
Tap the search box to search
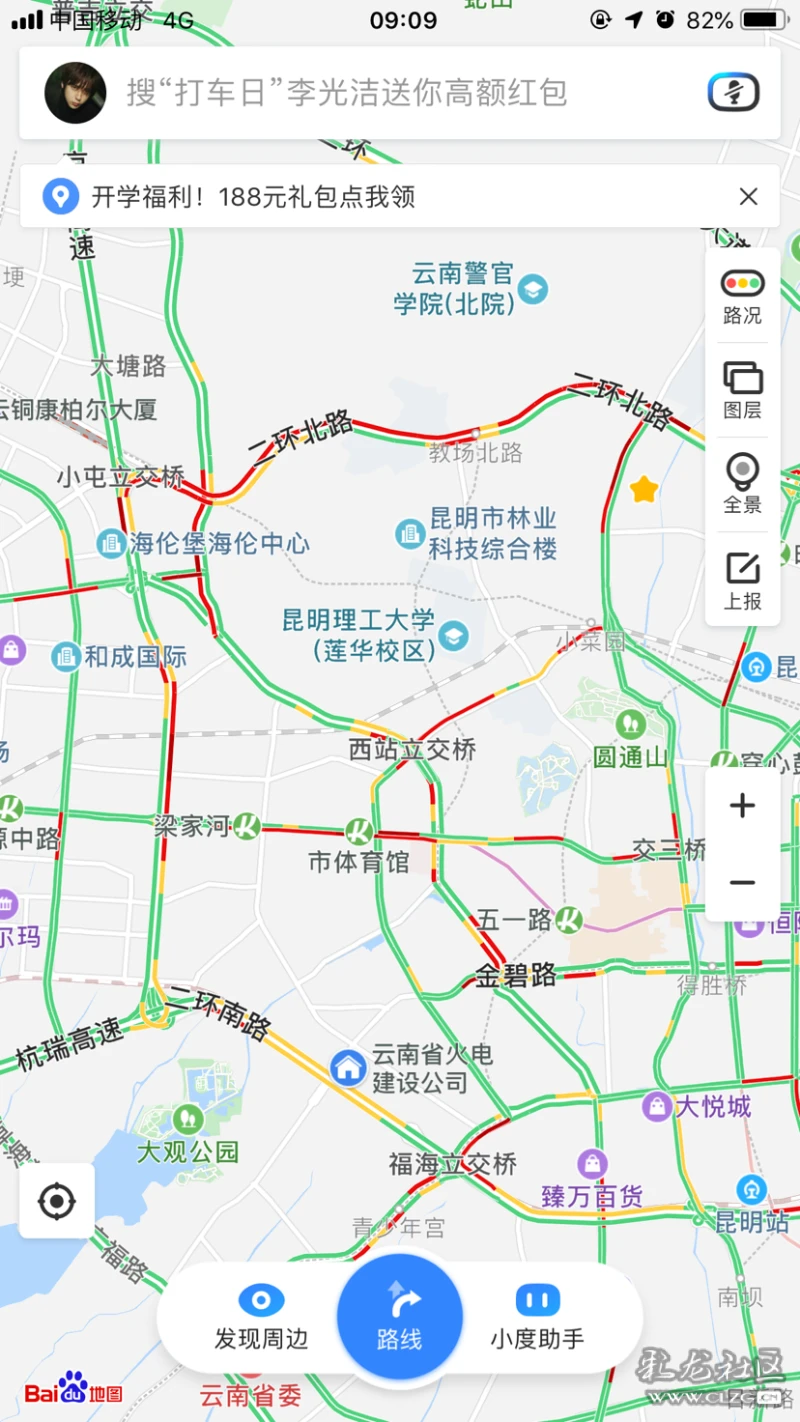pos(400,93)
